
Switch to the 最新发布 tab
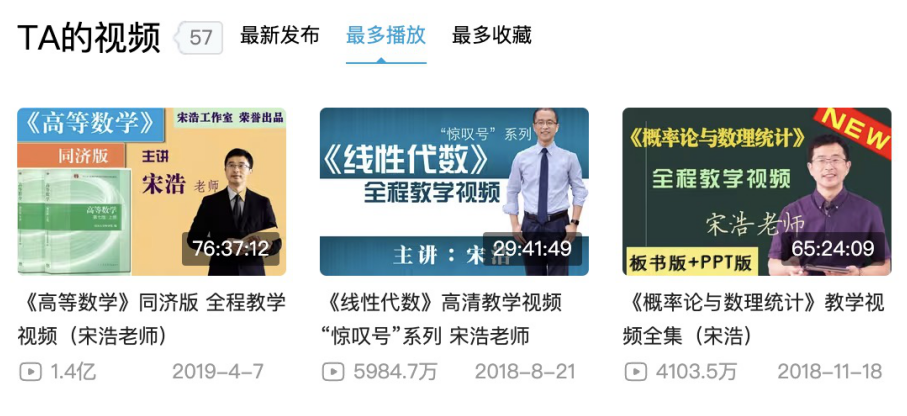coord(279,36)
